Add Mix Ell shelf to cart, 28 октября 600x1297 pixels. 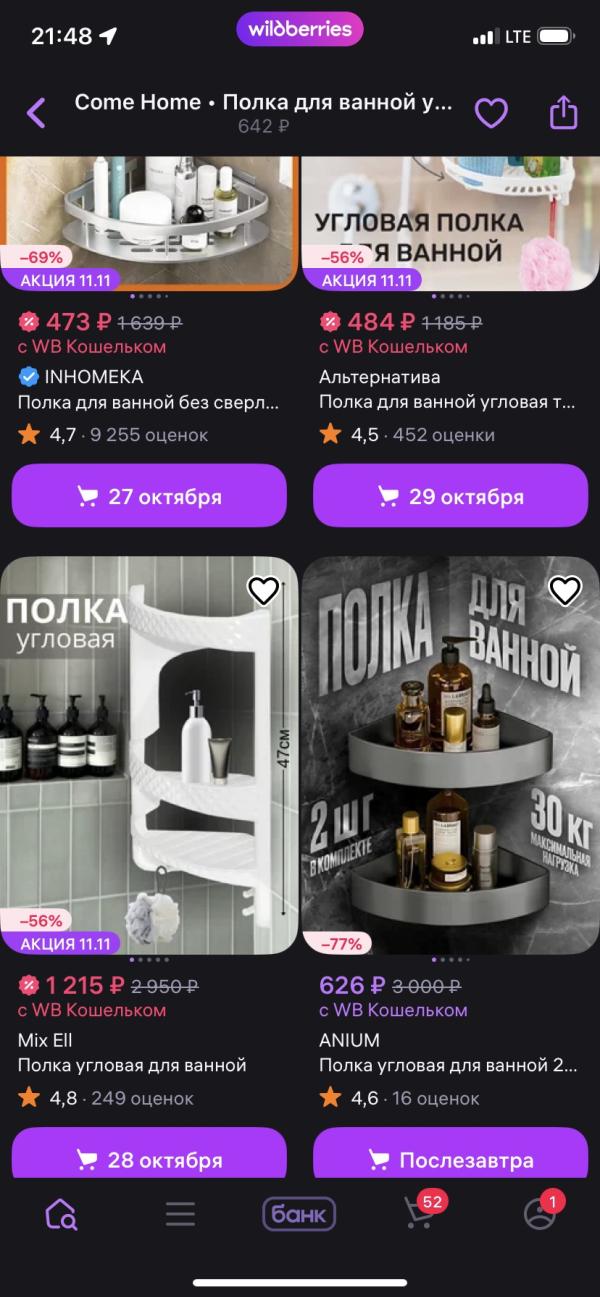click(149, 1159)
